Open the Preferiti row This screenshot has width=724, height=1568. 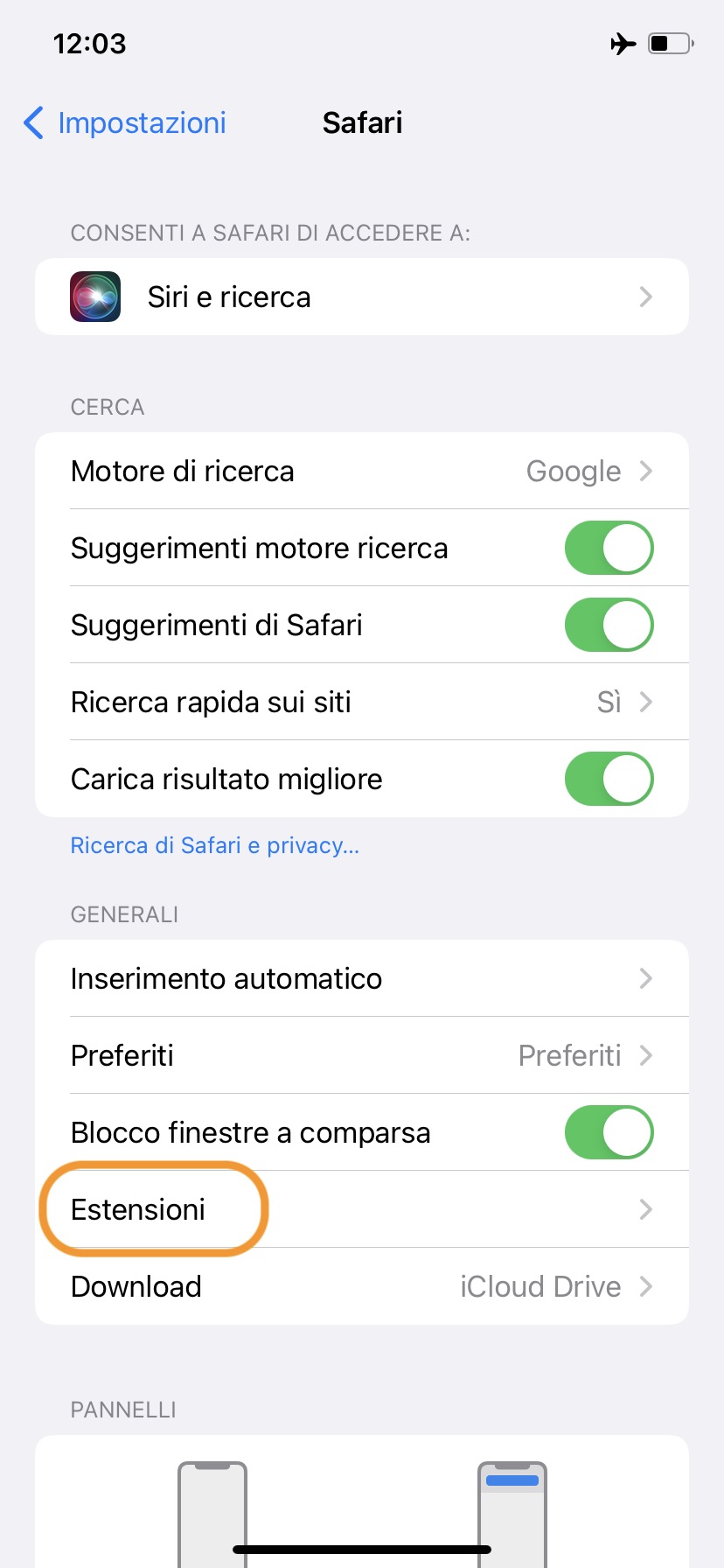(362, 1056)
